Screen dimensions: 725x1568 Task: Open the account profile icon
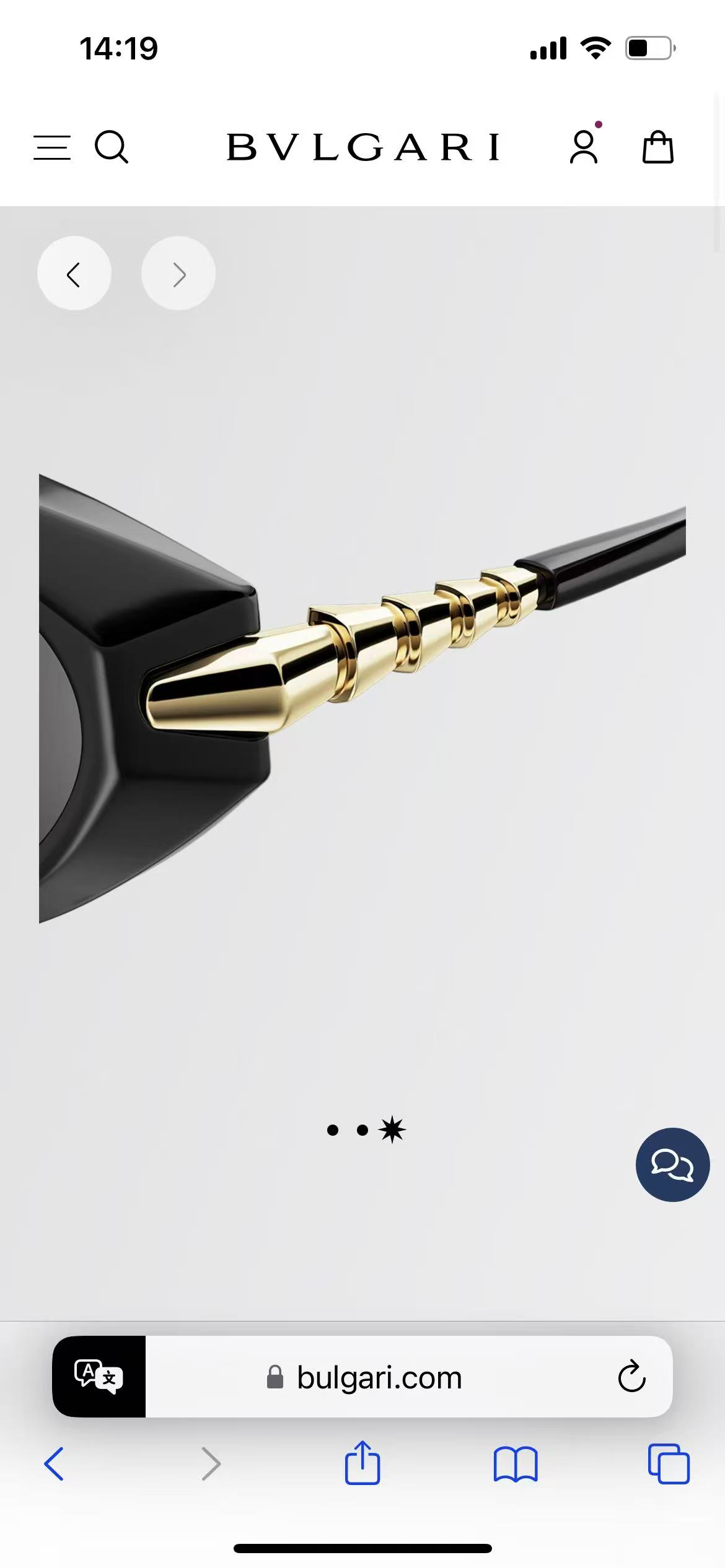(x=584, y=146)
